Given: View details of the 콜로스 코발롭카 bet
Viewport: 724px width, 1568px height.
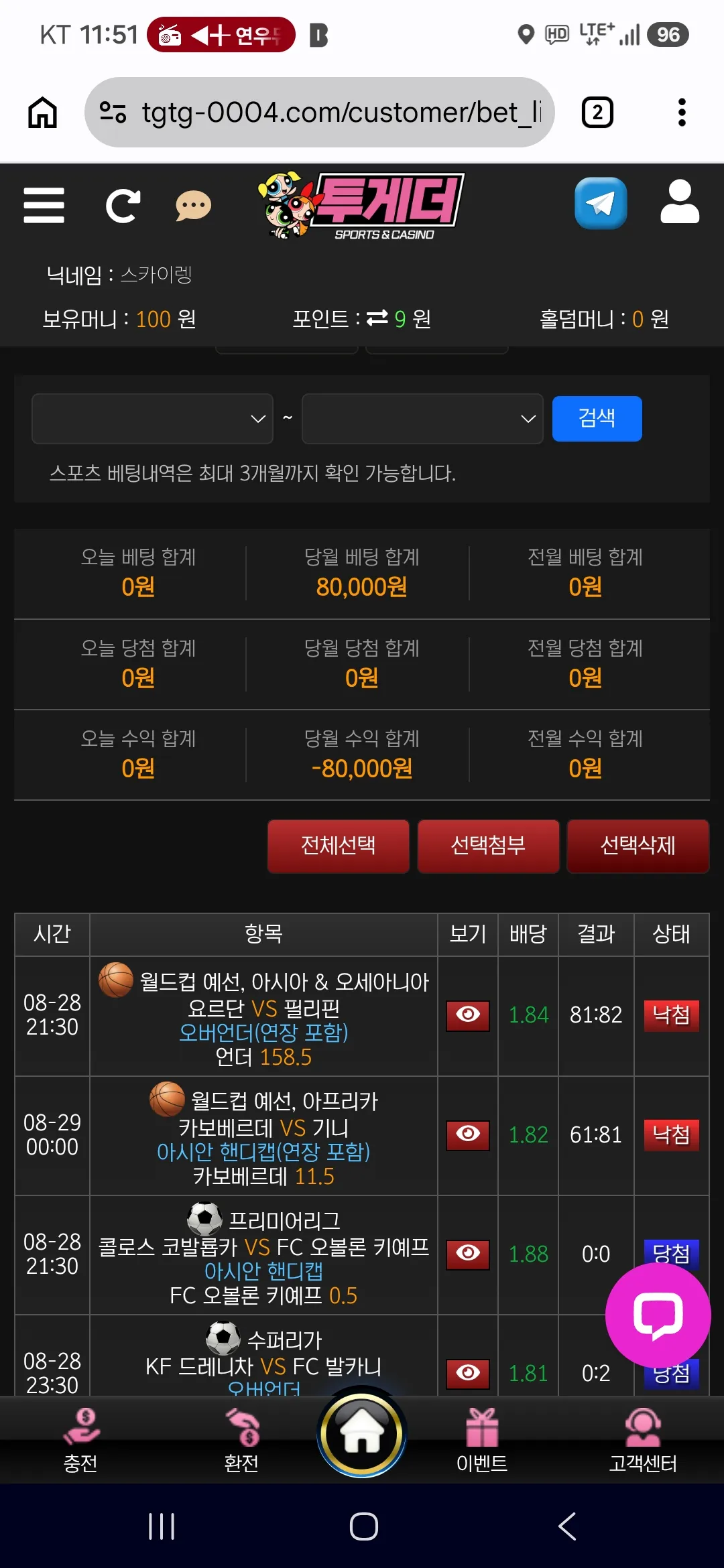Looking at the screenshot, I should (x=468, y=1254).
